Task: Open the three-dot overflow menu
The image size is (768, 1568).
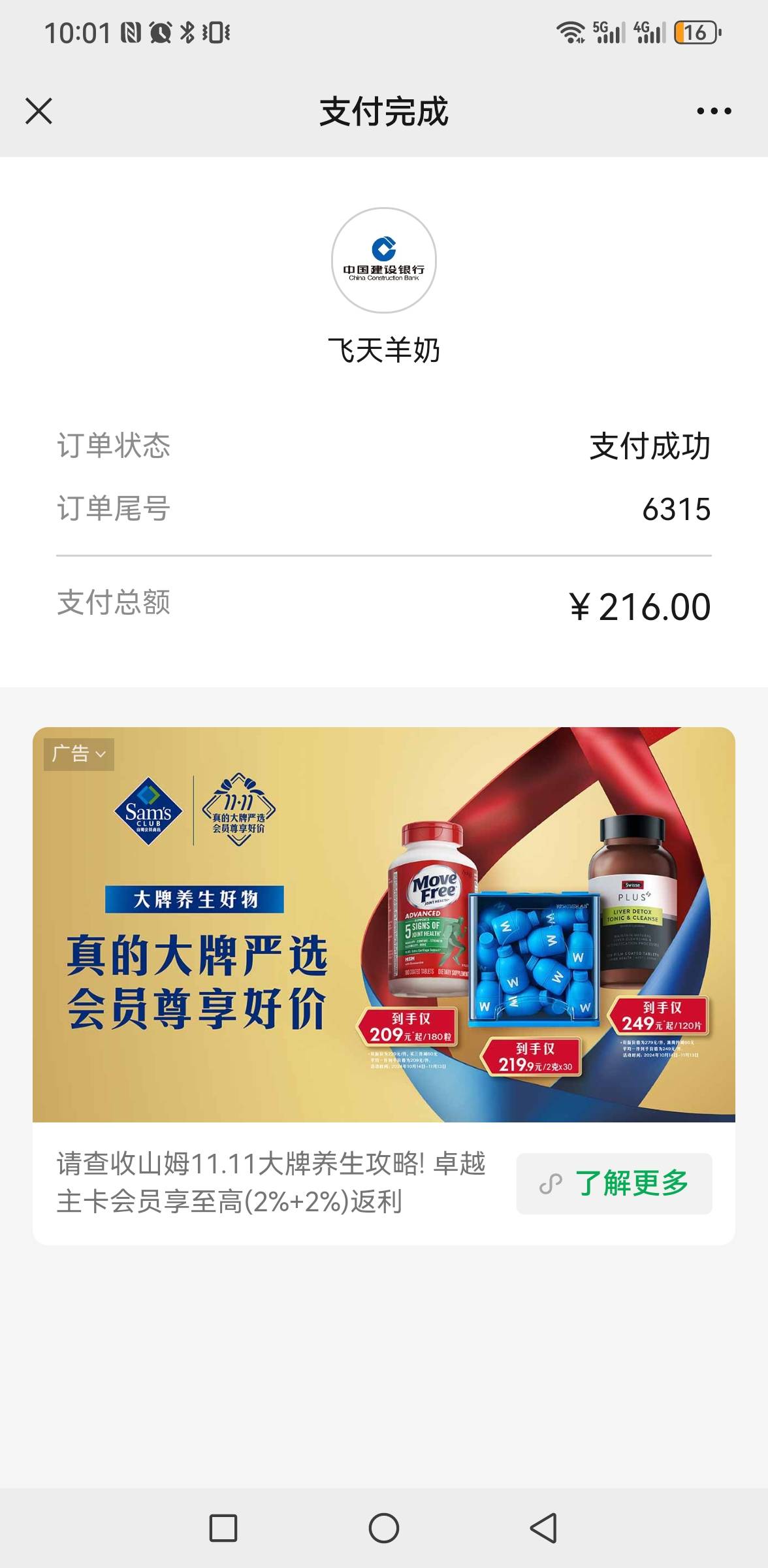Action: pos(714,111)
